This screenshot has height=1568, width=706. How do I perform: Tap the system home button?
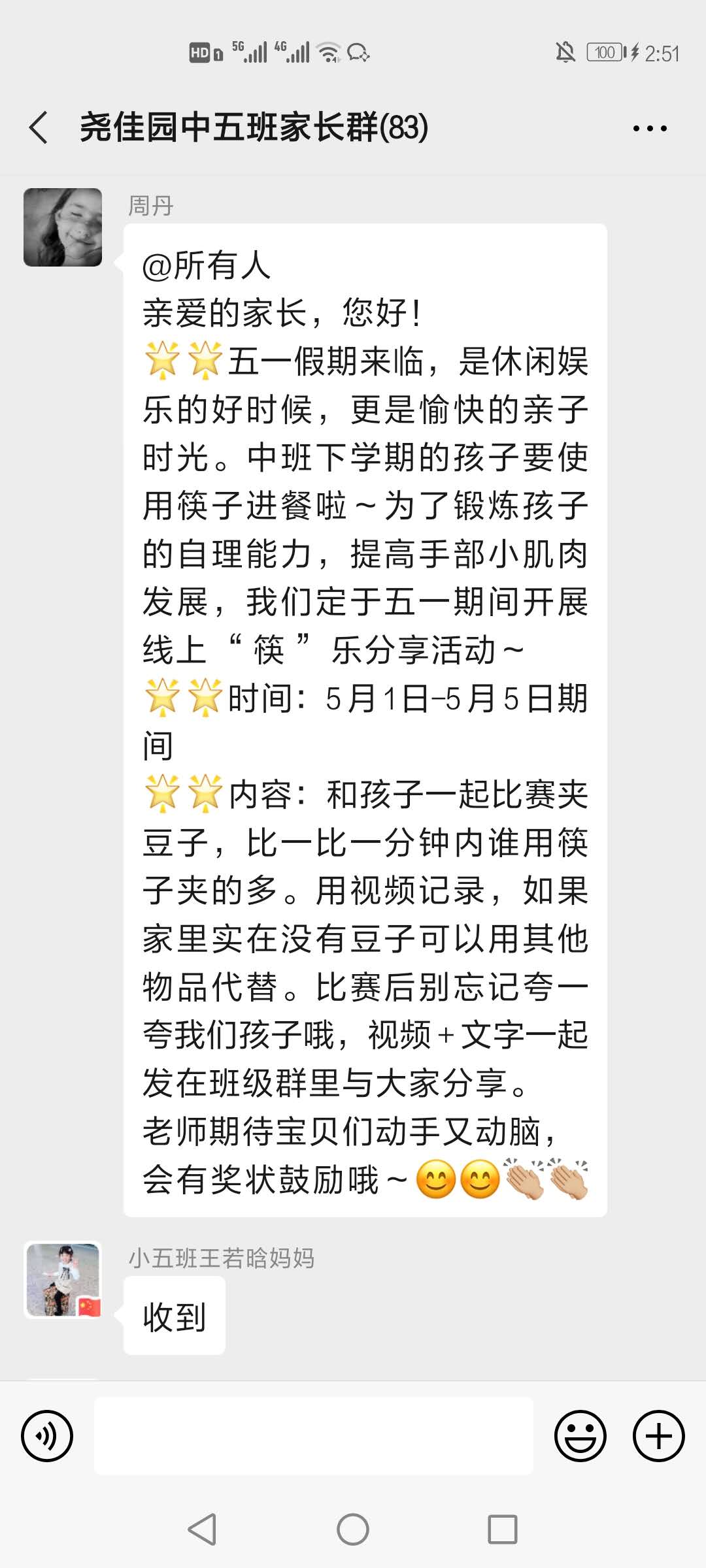(353, 1529)
